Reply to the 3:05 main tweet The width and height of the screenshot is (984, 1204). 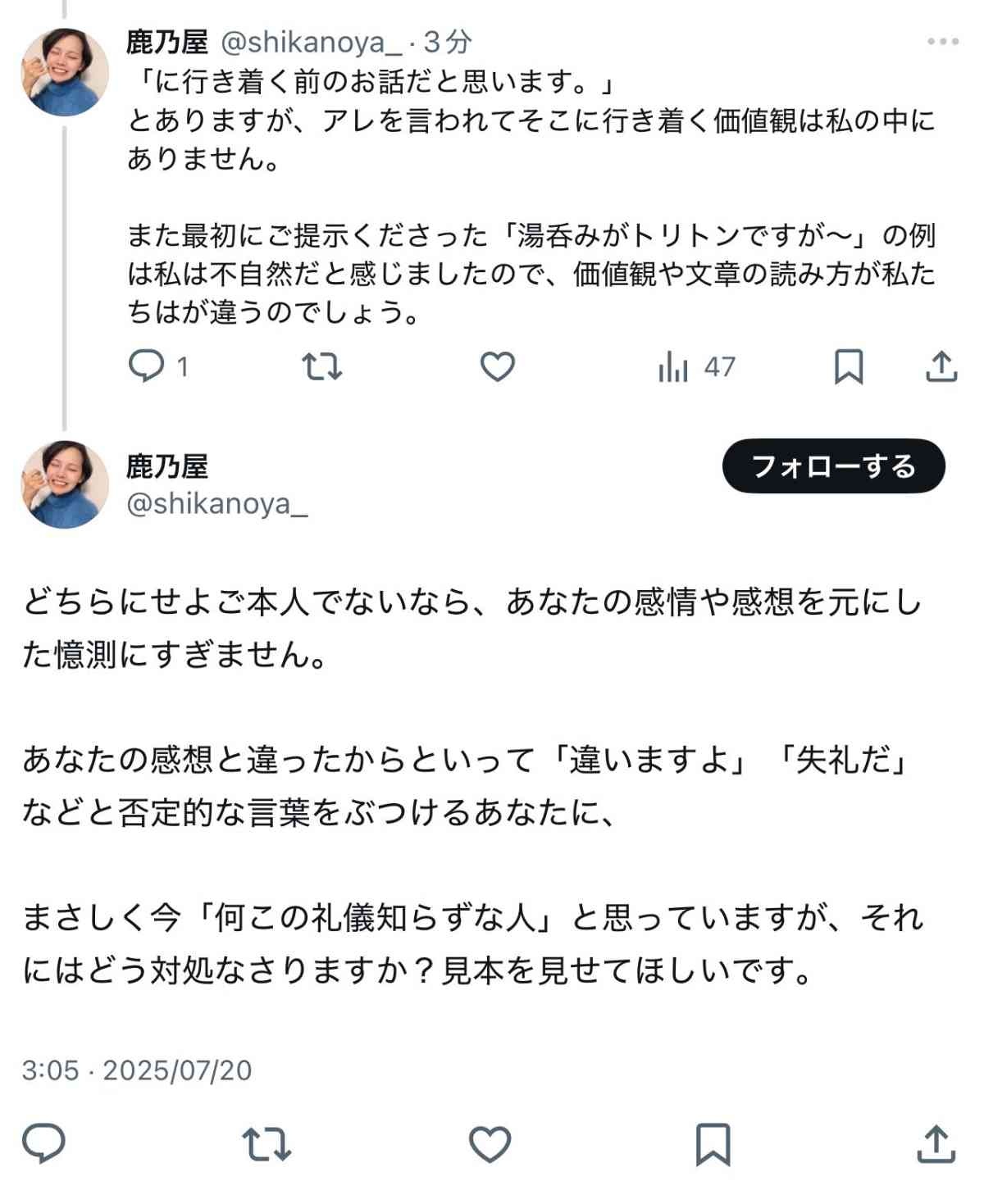pos(43,1143)
